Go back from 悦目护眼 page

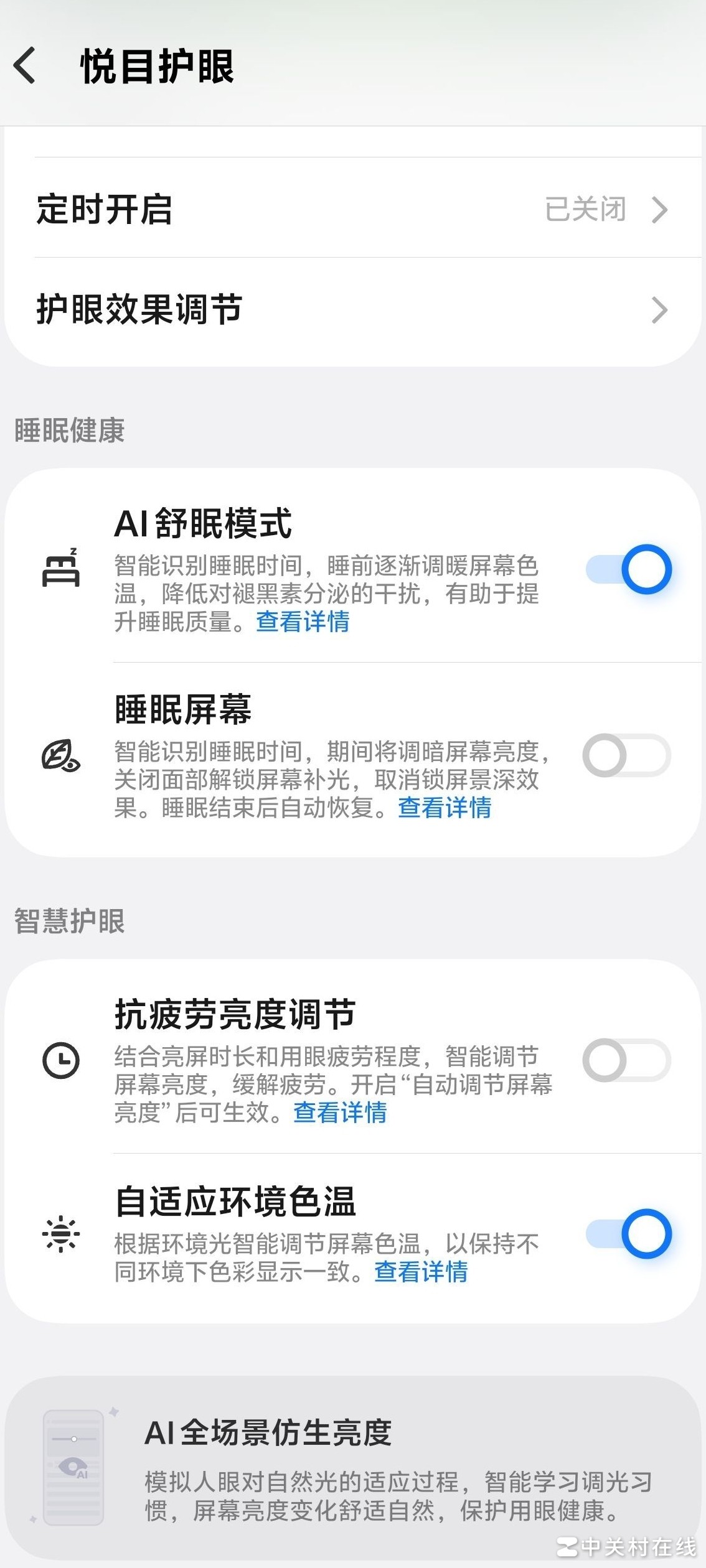25,65
